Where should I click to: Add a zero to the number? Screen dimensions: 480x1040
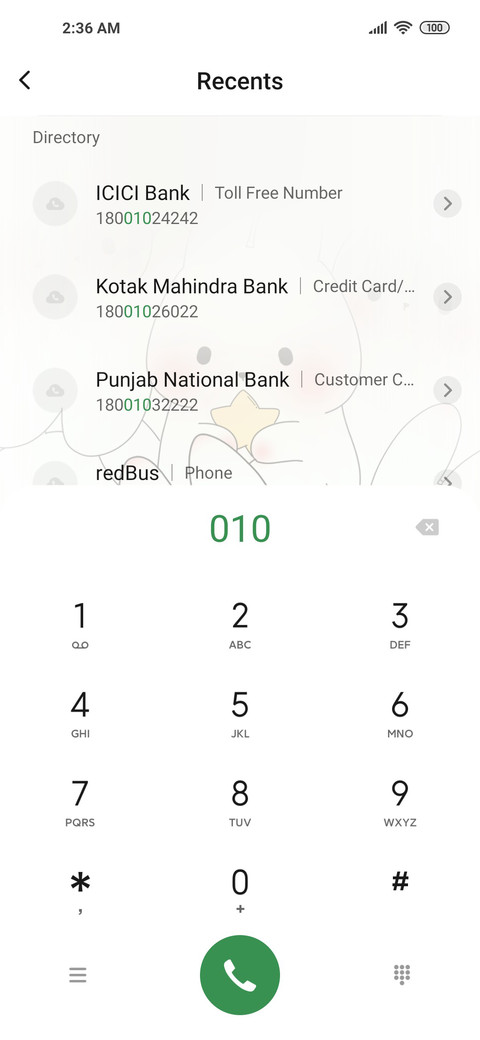pos(240,892)
